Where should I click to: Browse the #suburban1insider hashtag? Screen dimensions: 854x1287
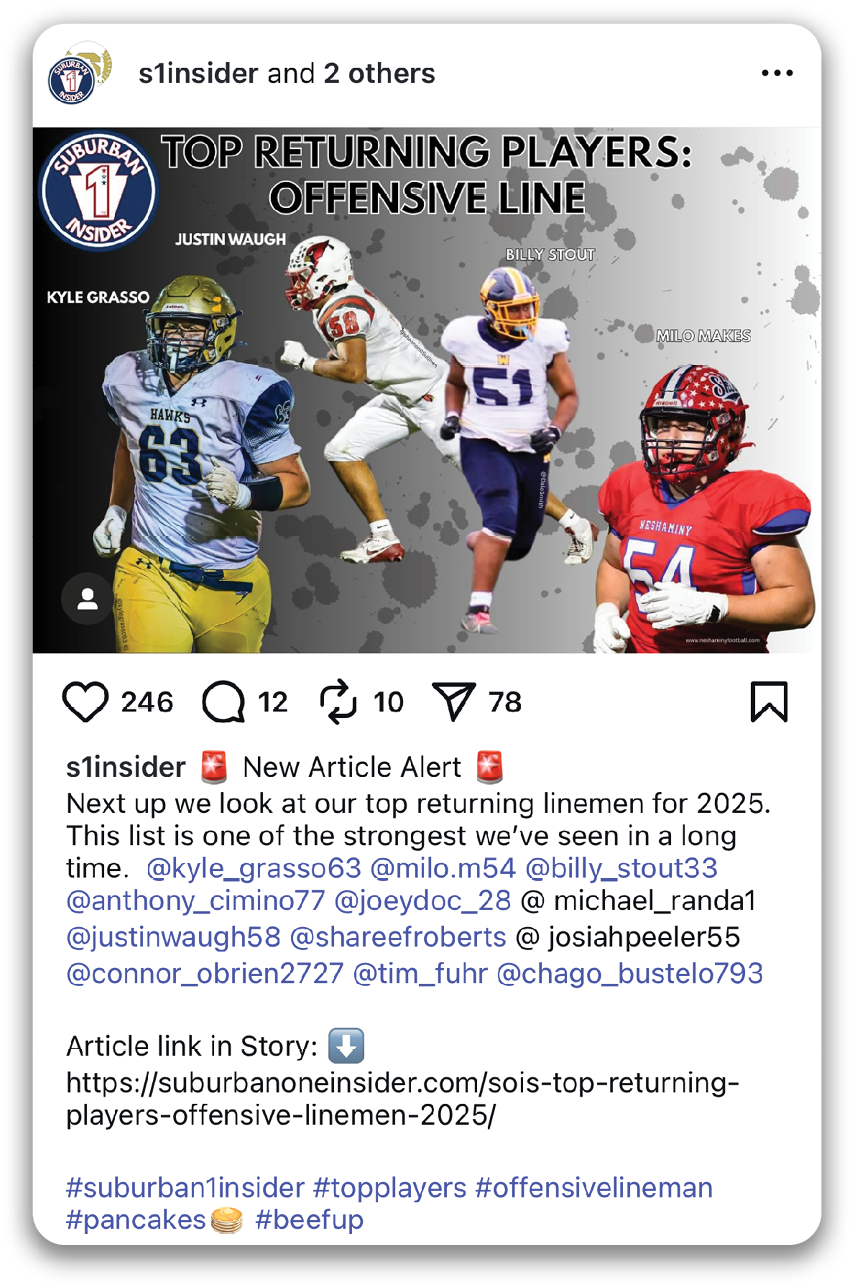[185, 1187]
